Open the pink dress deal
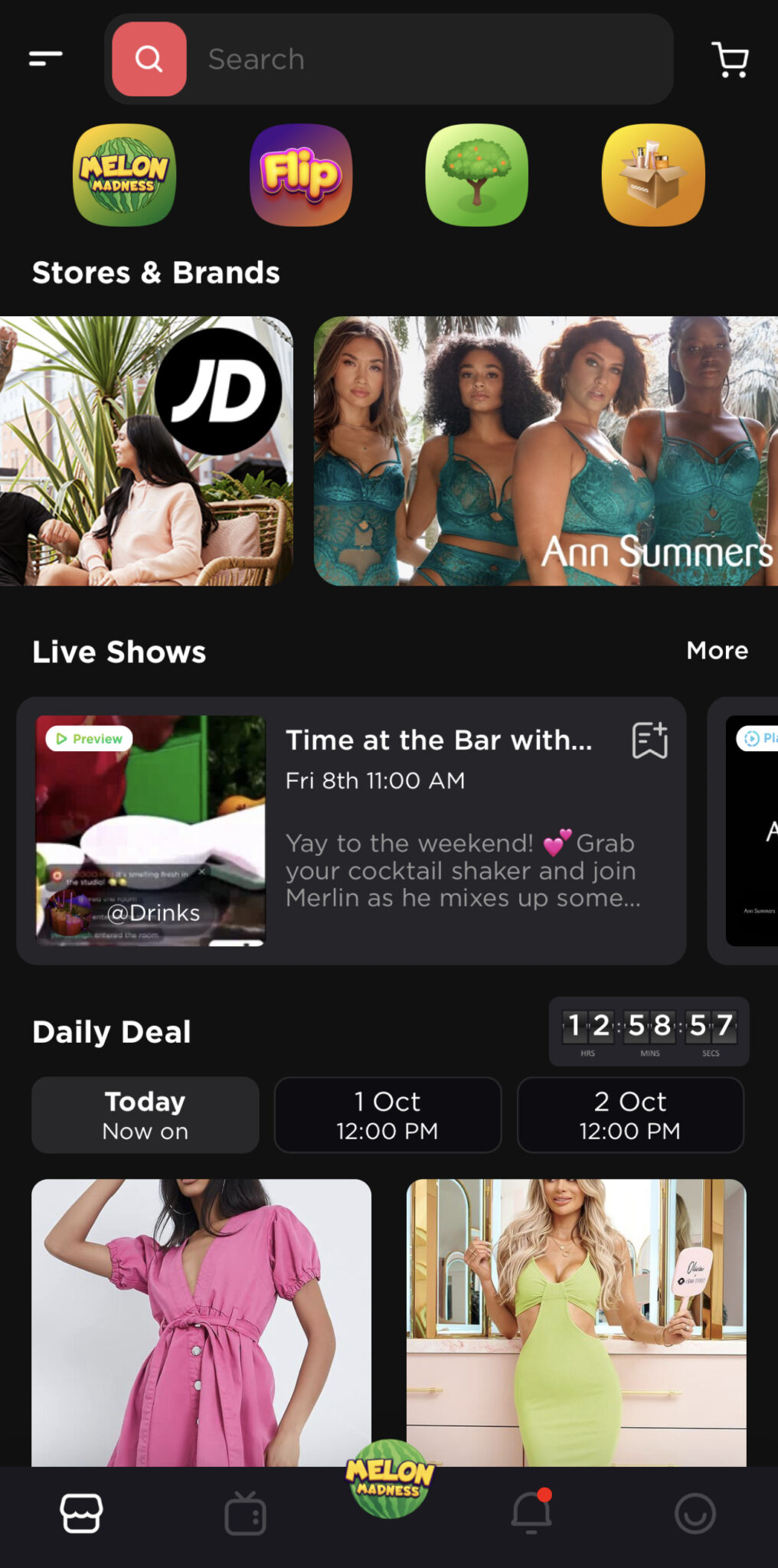The image size is (778, 1568). (x=201, y=1322)
